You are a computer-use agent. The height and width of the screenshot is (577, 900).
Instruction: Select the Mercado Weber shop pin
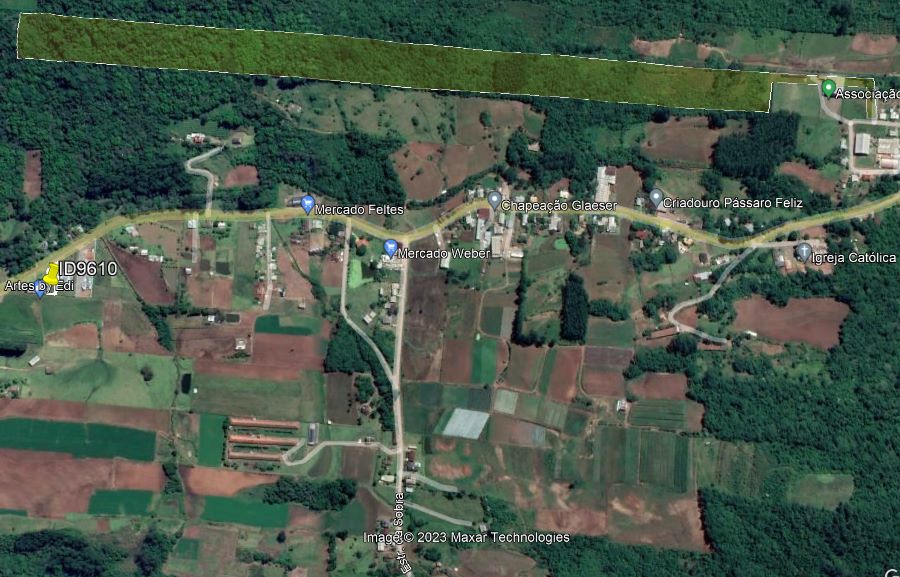pos(390,247)
